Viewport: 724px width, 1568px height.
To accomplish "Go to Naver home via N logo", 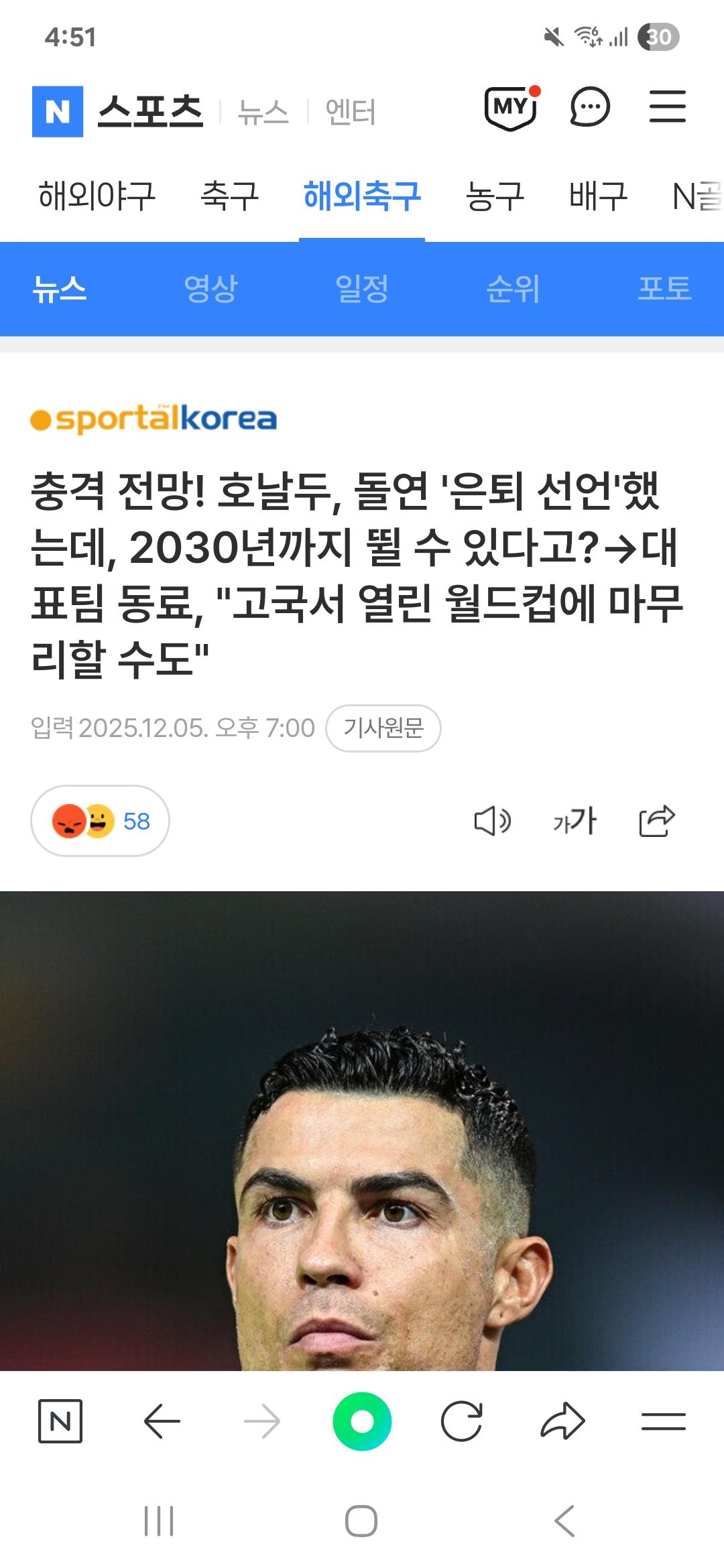I will (x=58, y=111).
